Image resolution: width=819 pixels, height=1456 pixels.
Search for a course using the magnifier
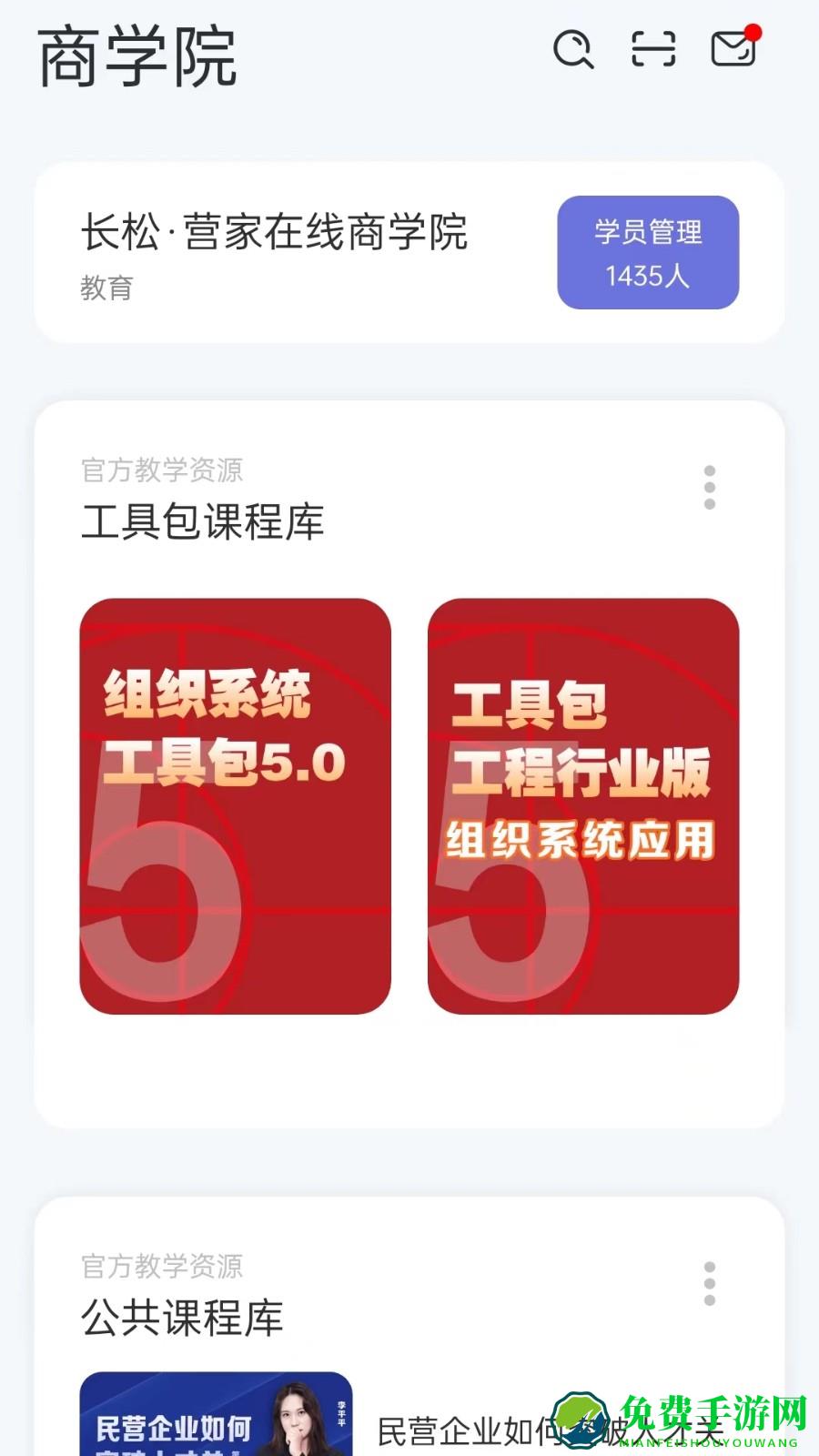point(575,50)
